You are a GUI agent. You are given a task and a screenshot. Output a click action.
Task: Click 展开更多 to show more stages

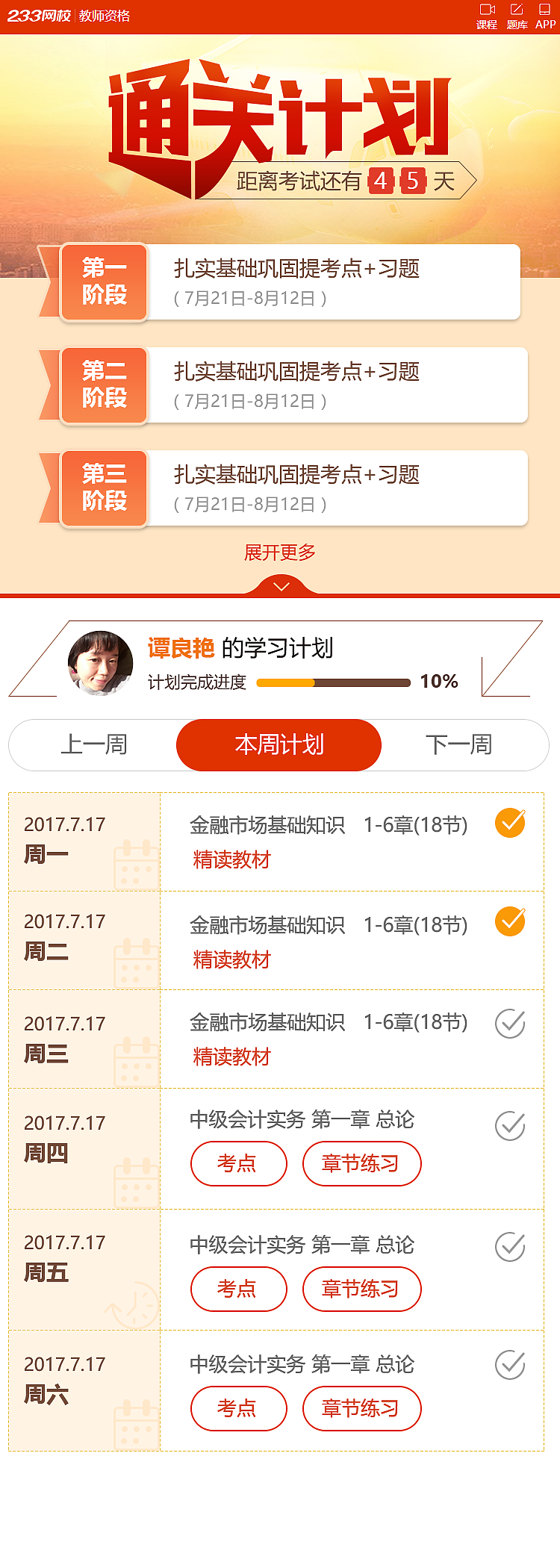(x=280, y=552)
